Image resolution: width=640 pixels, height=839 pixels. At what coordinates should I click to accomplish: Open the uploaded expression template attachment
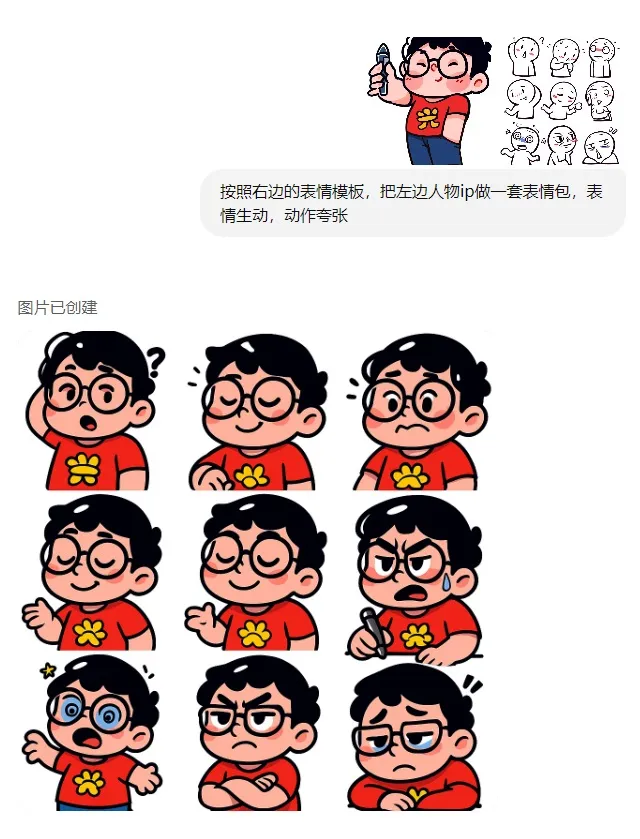click(x=562, y=100)
